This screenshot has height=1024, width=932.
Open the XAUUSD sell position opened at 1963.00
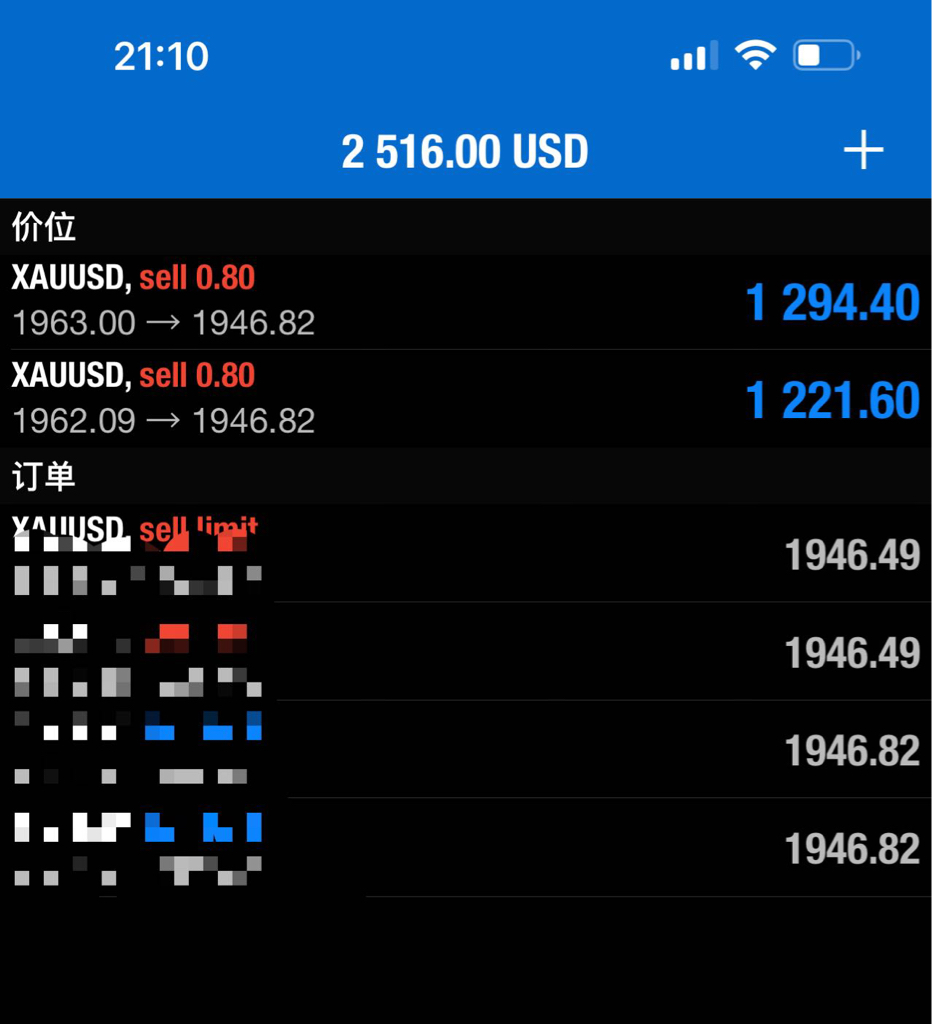click(466, 301)
